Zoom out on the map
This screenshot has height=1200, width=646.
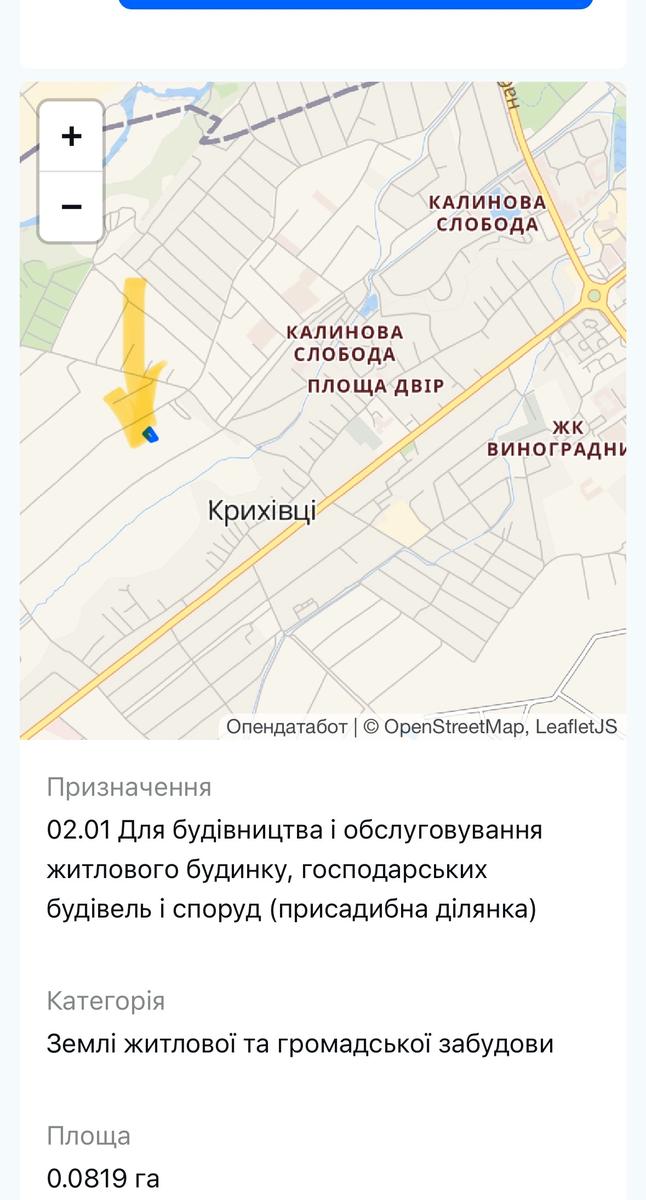coord(71,207)
